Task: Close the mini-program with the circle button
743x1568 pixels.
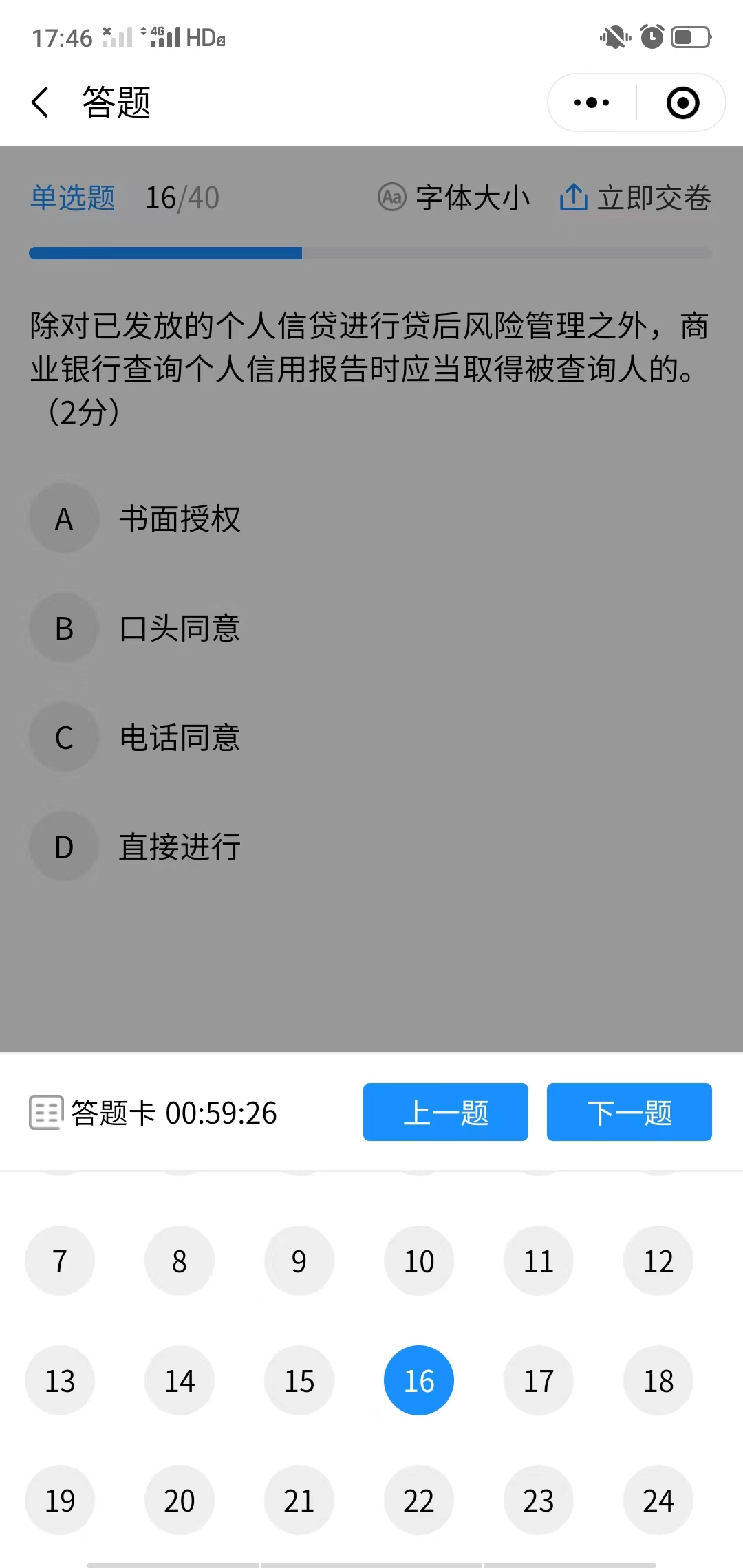Action: tap(682, 103)
